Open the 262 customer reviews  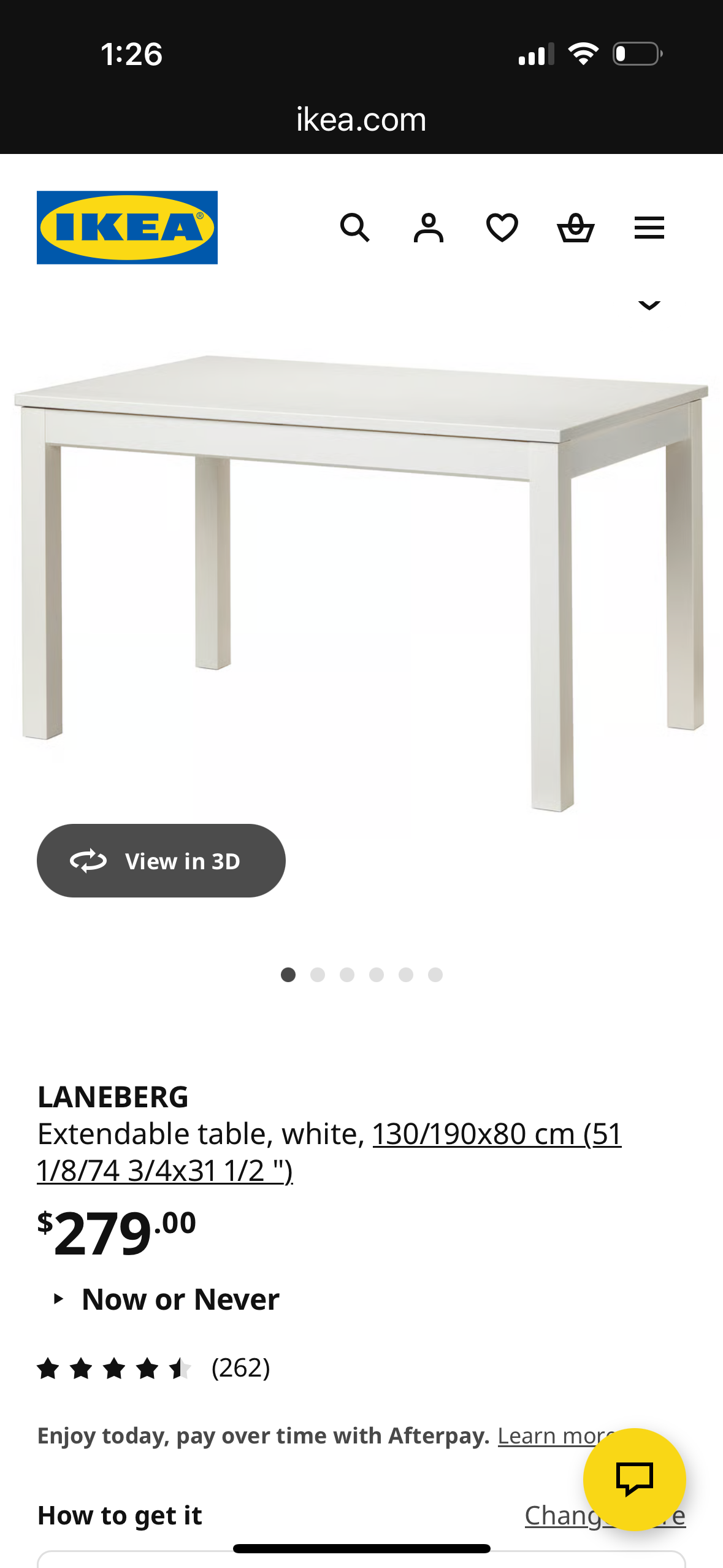(x=240, y=1368)
